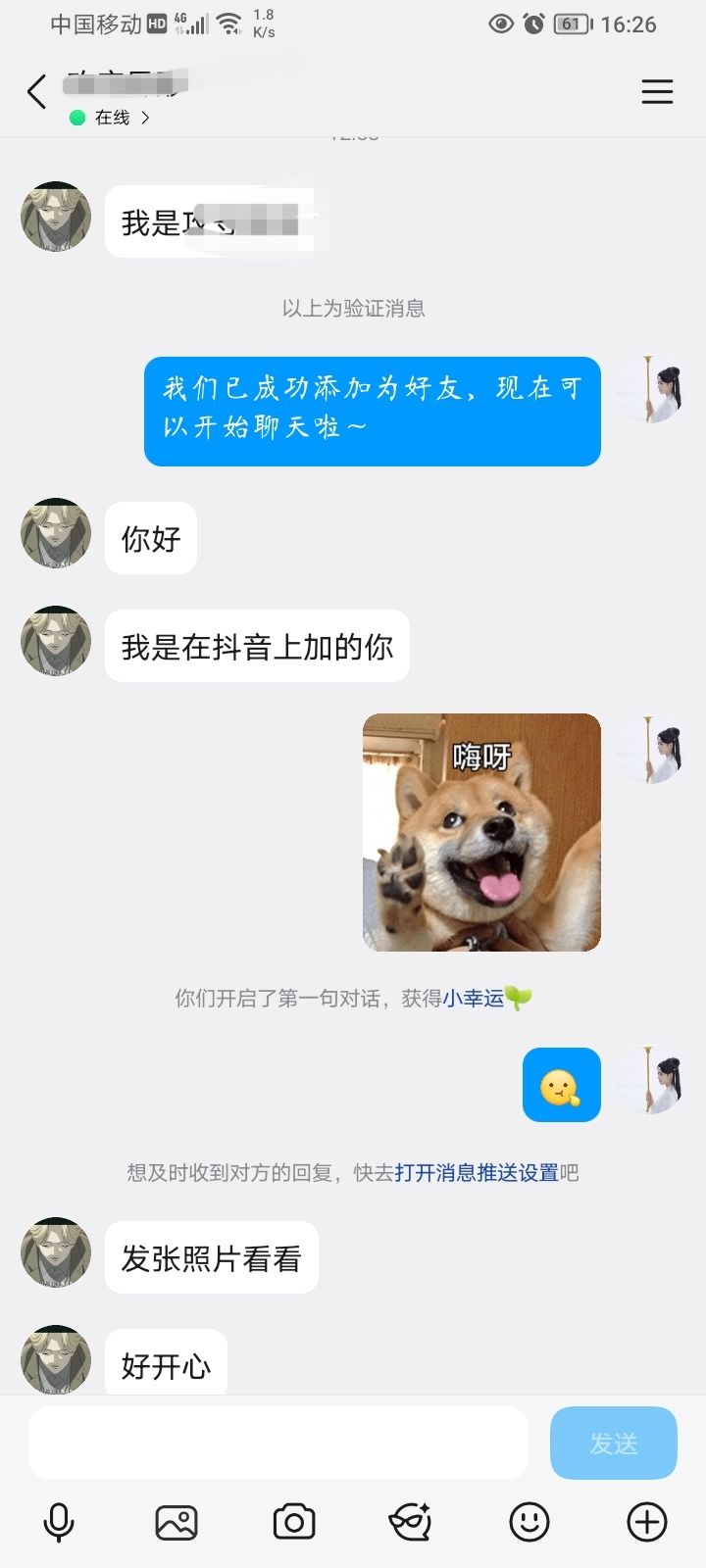The width and height of the screenshot is (706, 1568).
Task: Tap the blue peeking-face emoji sticker message
Action: click(x=561, y=1085)
